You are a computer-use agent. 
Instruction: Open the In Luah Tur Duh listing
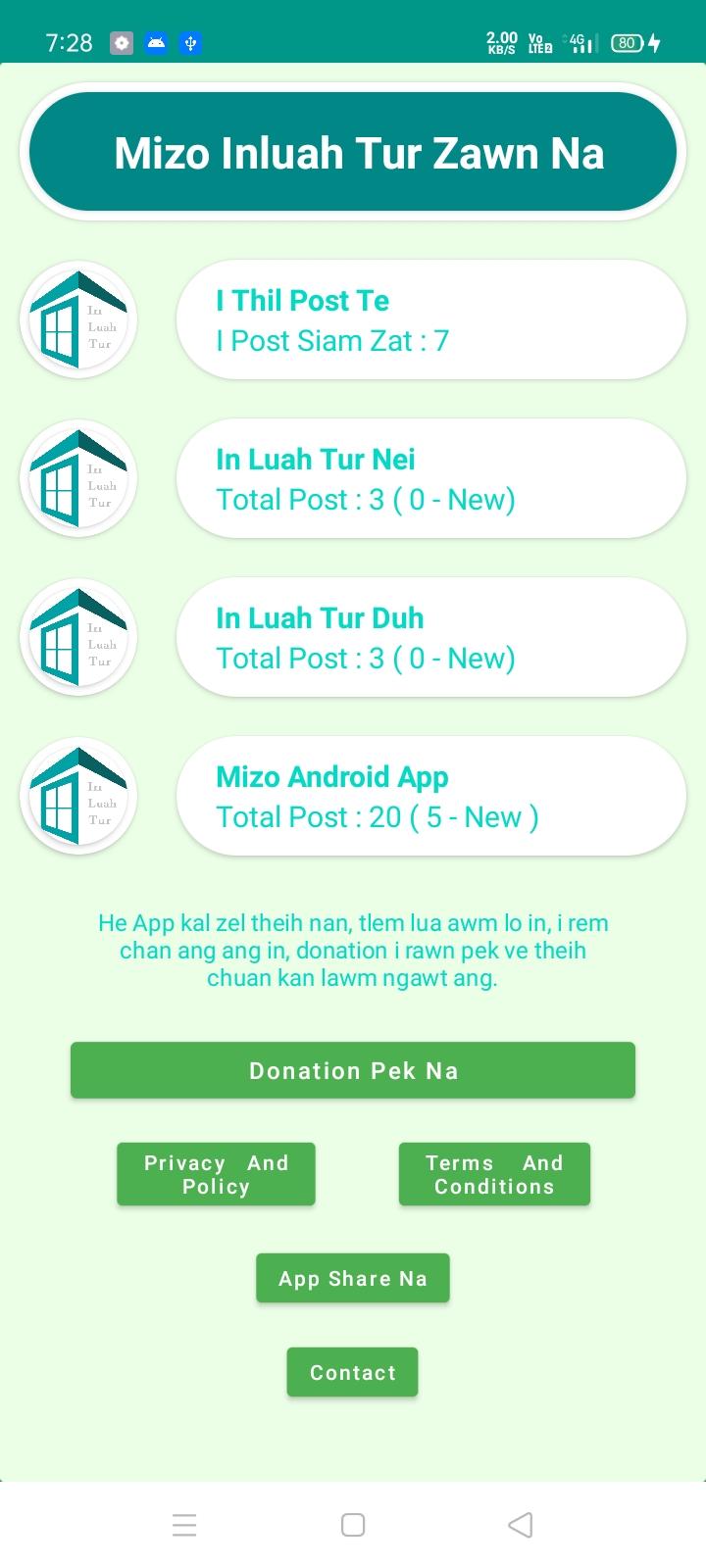coord(430,637)
